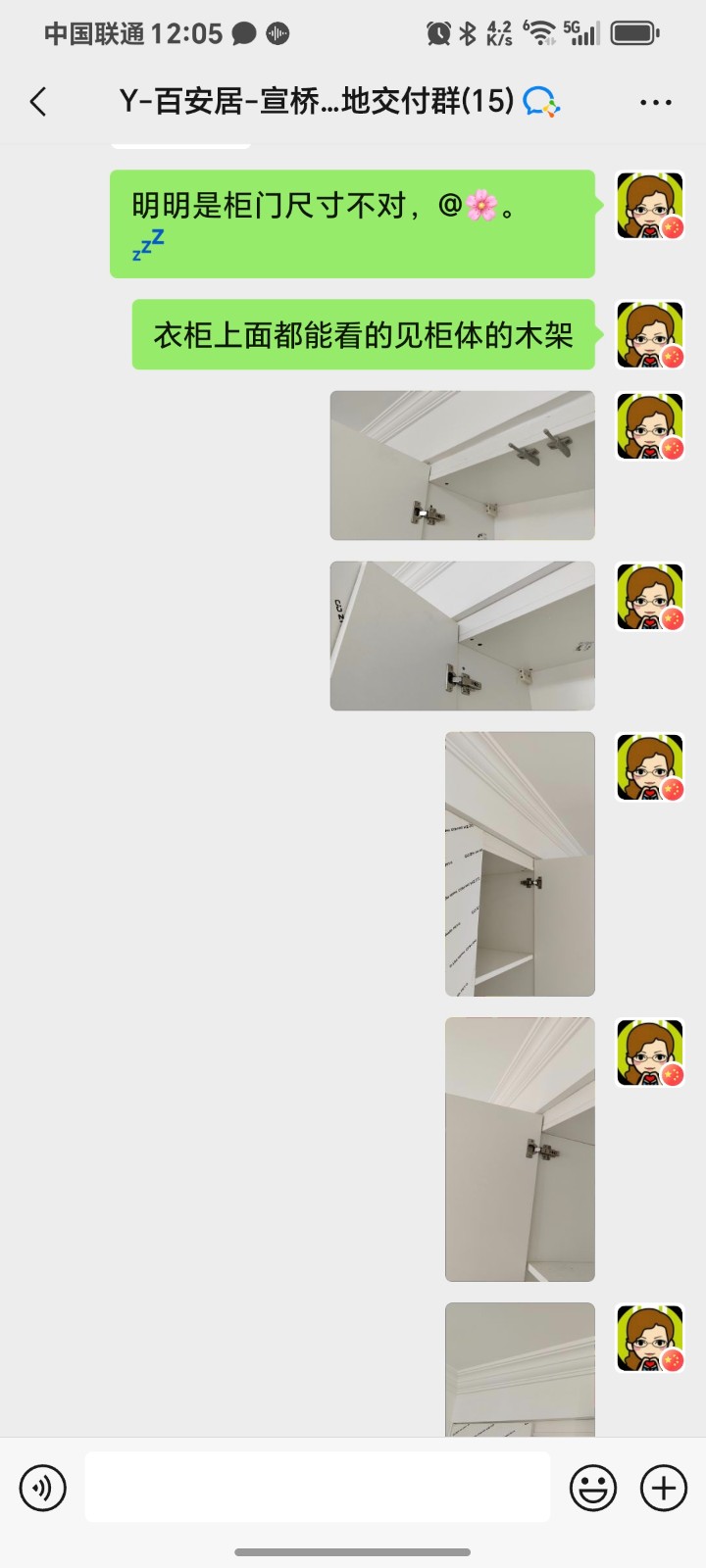Open tall photo showing crown molding and shelf

[520, 863]
